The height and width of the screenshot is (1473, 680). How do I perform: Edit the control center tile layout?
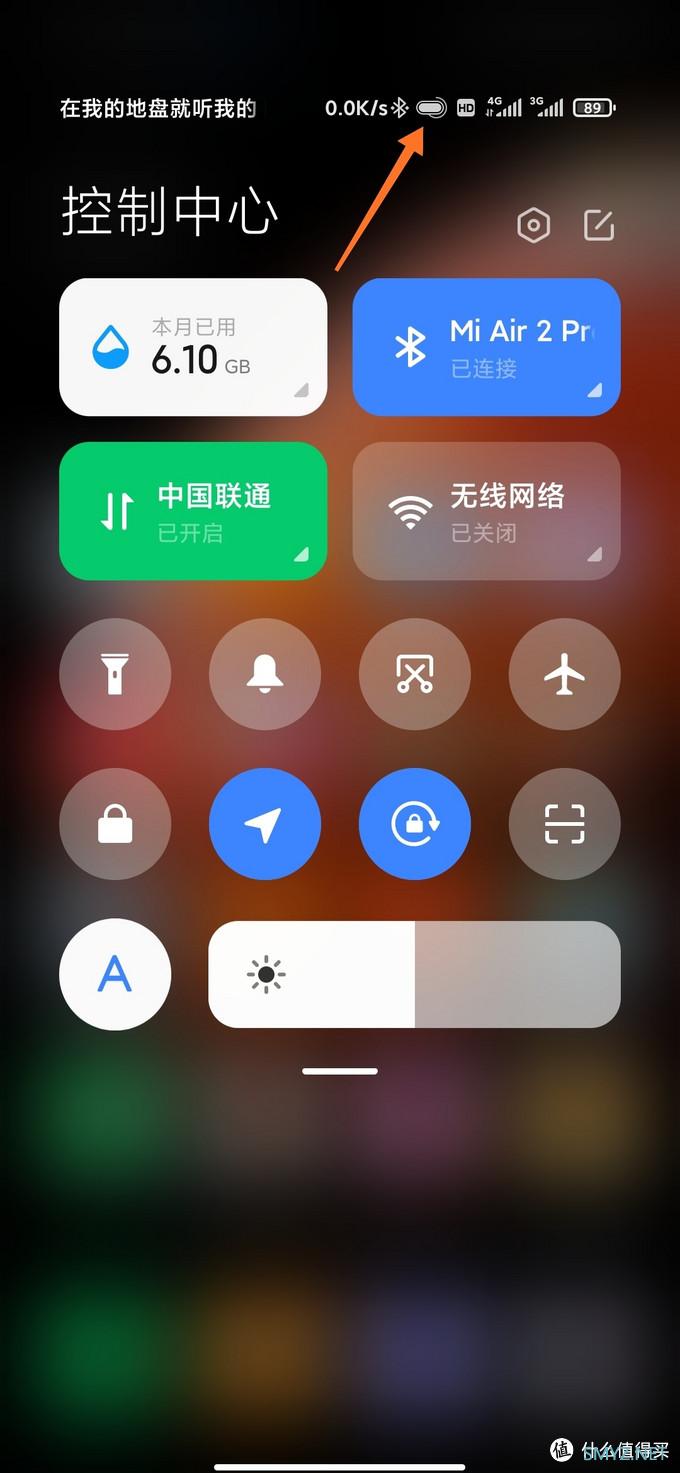(598, 225)
